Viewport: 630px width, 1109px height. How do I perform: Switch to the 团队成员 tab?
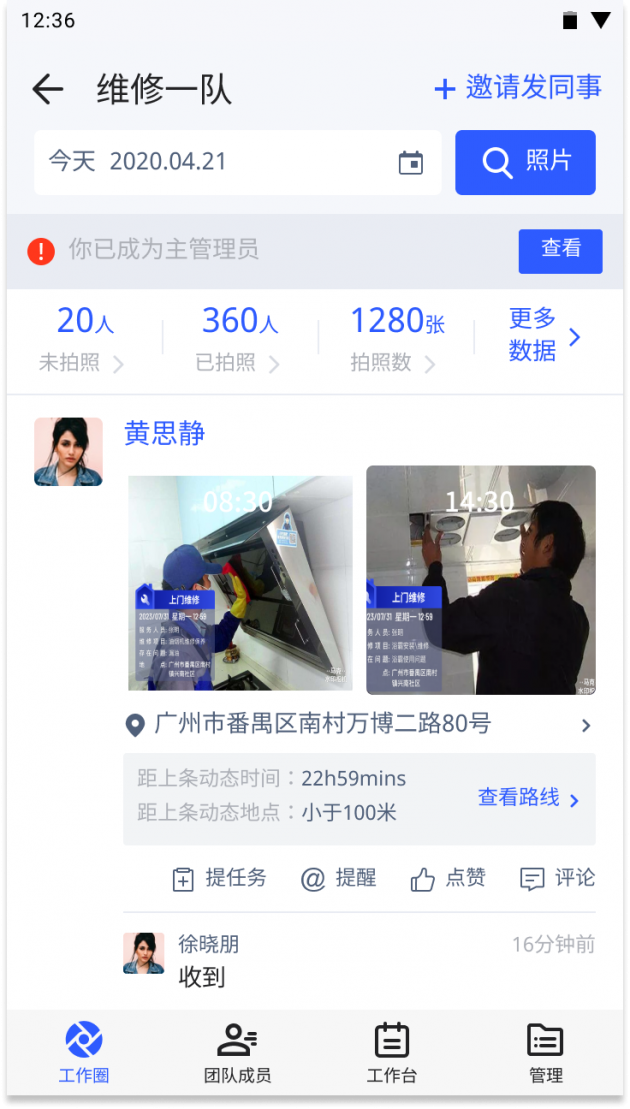tap(237, 1054)
